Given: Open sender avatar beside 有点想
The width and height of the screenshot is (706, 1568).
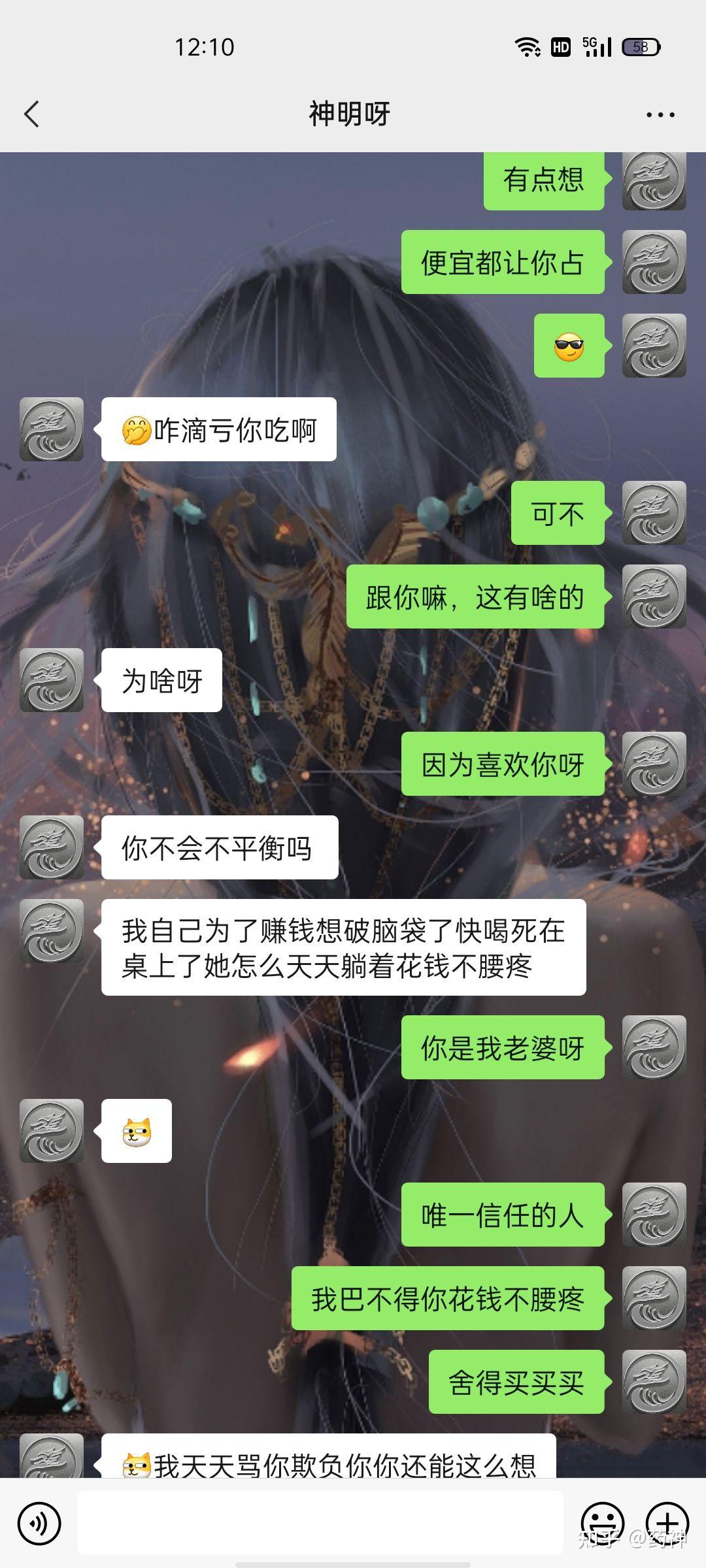Looking at the screenshot, I should click(x=654, y=180).
